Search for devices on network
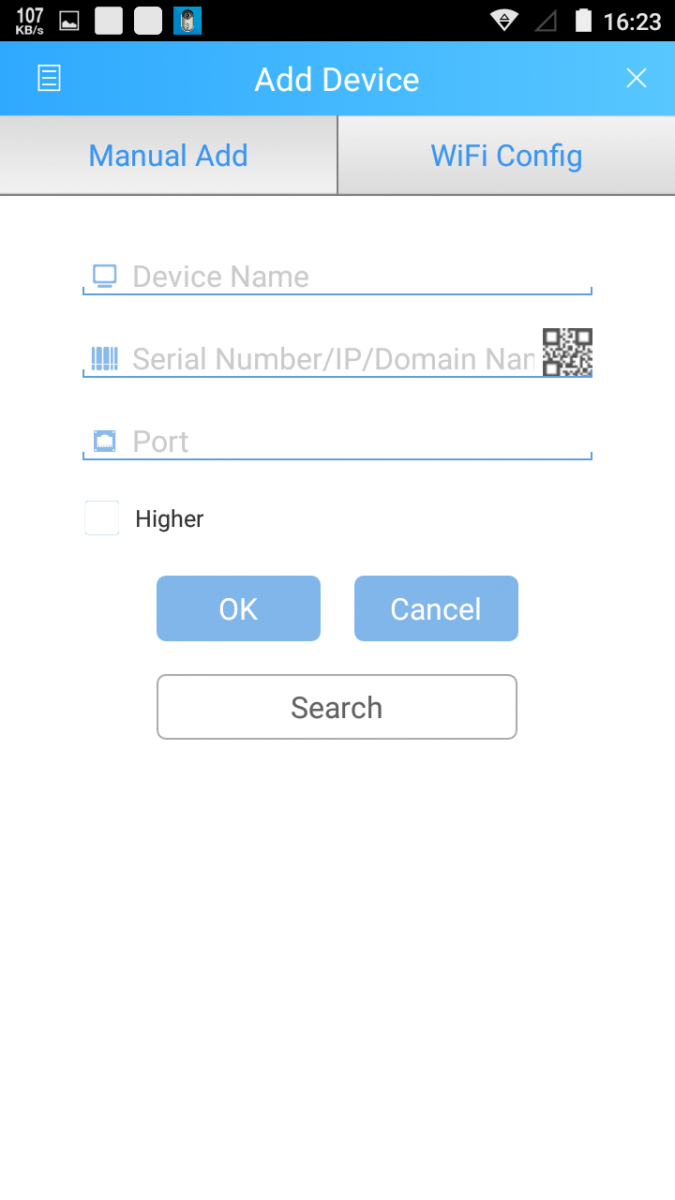The width and height of the screenshot is (675, 1200). (337, 707)
